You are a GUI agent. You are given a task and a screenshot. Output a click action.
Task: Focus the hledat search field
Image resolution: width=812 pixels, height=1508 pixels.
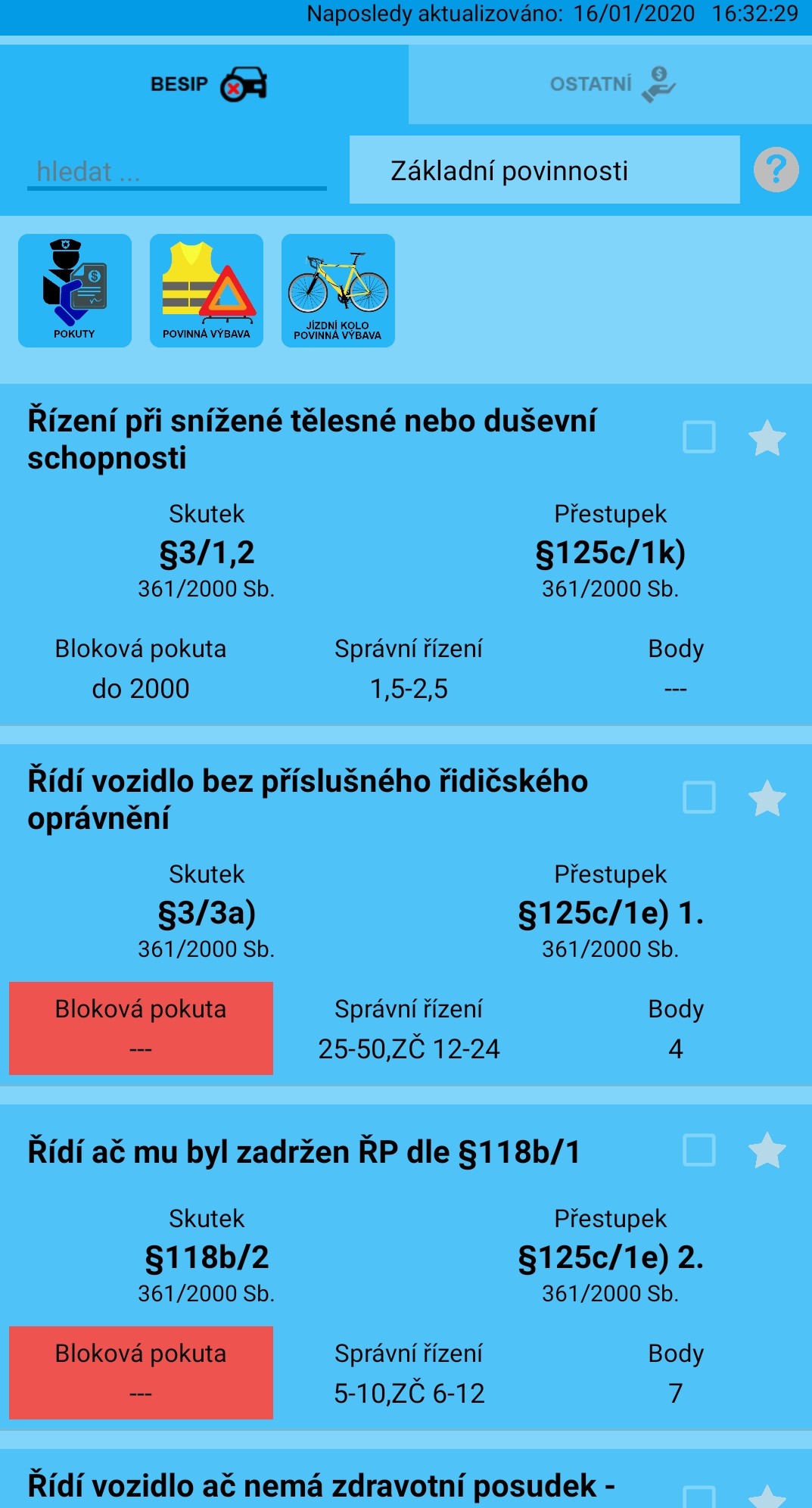click(x=176, y=172)
